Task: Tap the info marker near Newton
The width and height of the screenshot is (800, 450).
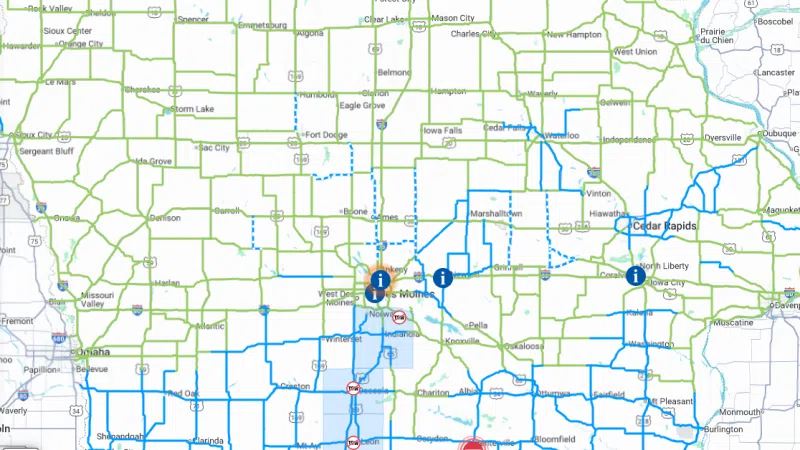Action: click(443, 277)
